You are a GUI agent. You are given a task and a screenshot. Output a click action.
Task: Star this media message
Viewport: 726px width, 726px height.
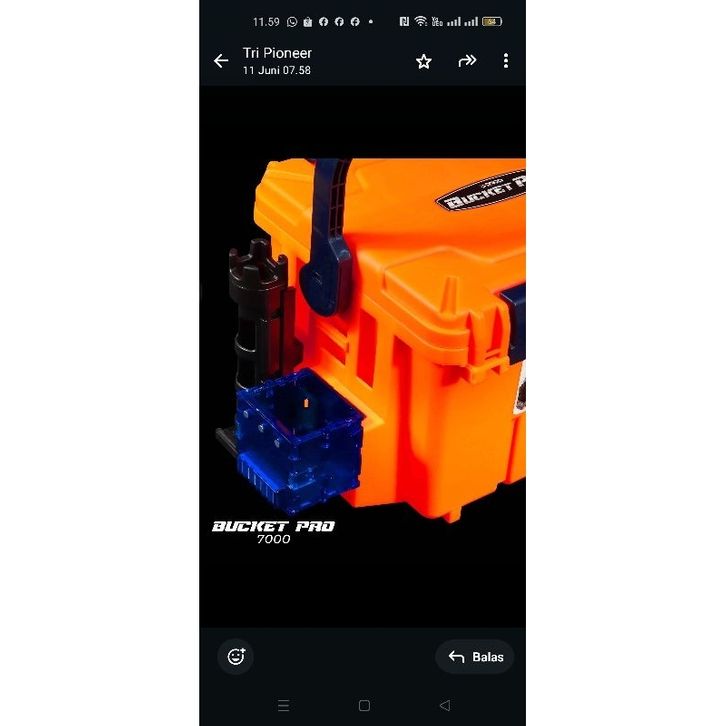click(x=424, y=61)
